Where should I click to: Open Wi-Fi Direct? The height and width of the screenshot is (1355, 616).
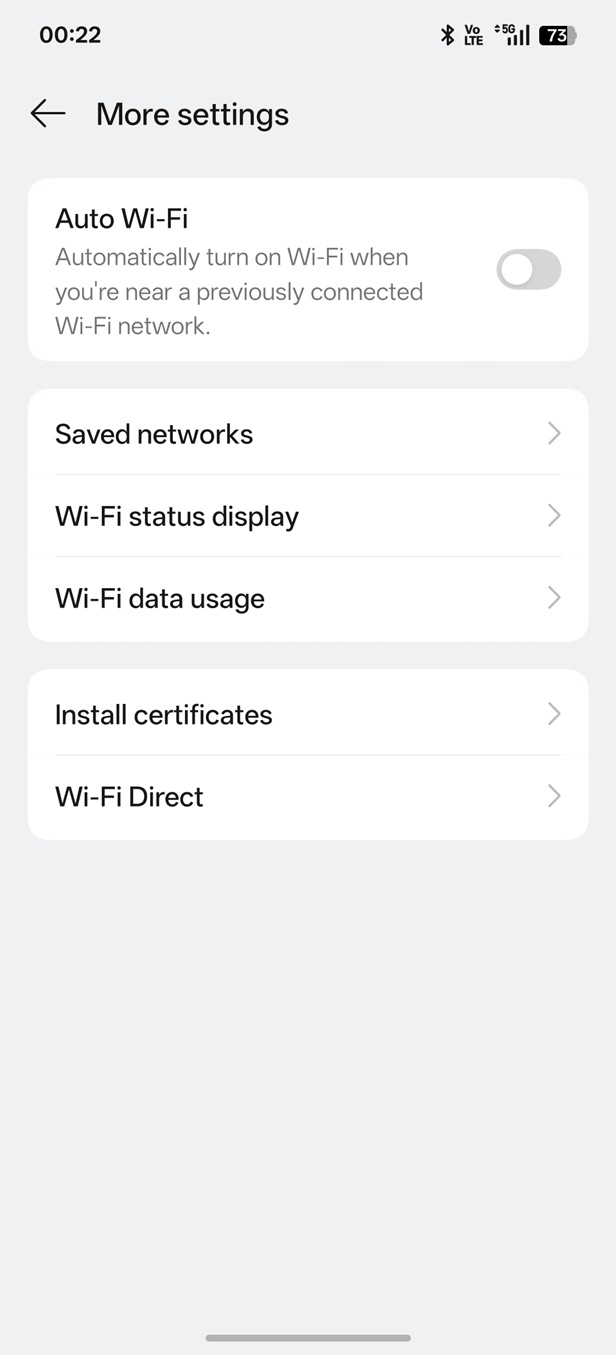[307, 796]
